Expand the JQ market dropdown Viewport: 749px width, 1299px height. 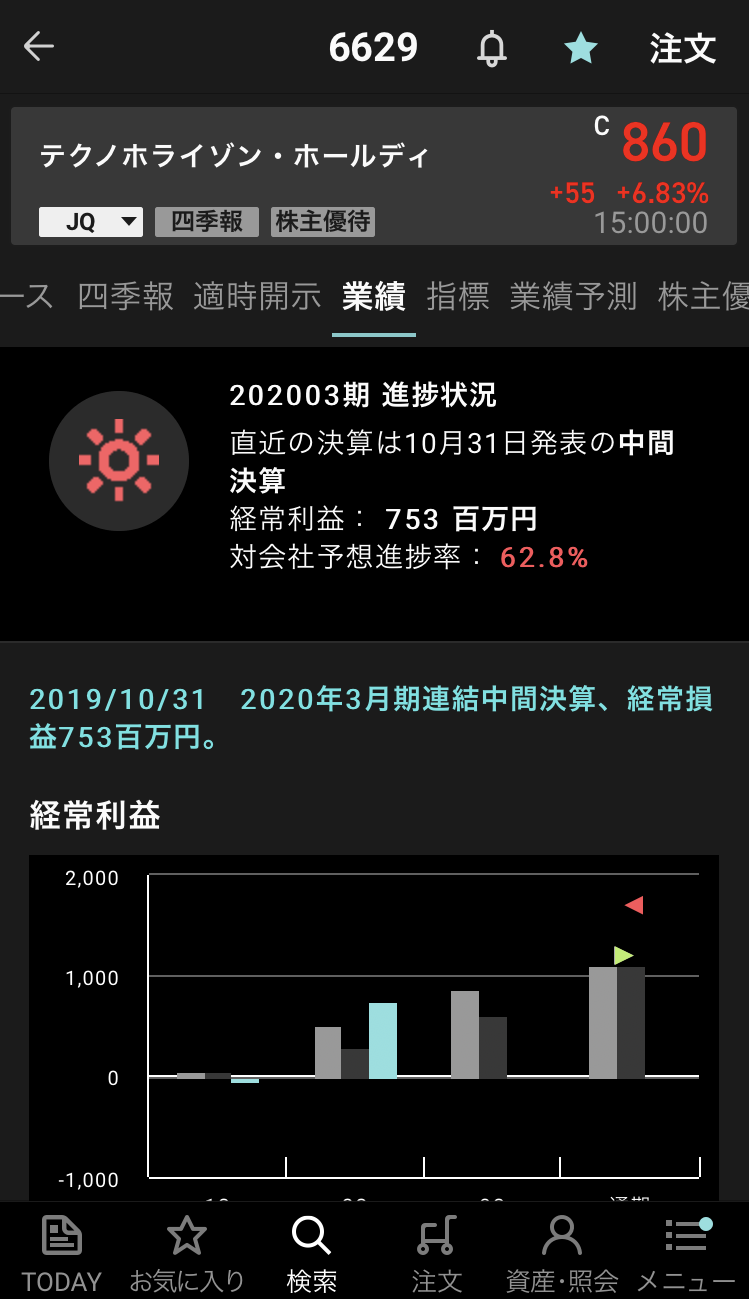coord(91,222)
